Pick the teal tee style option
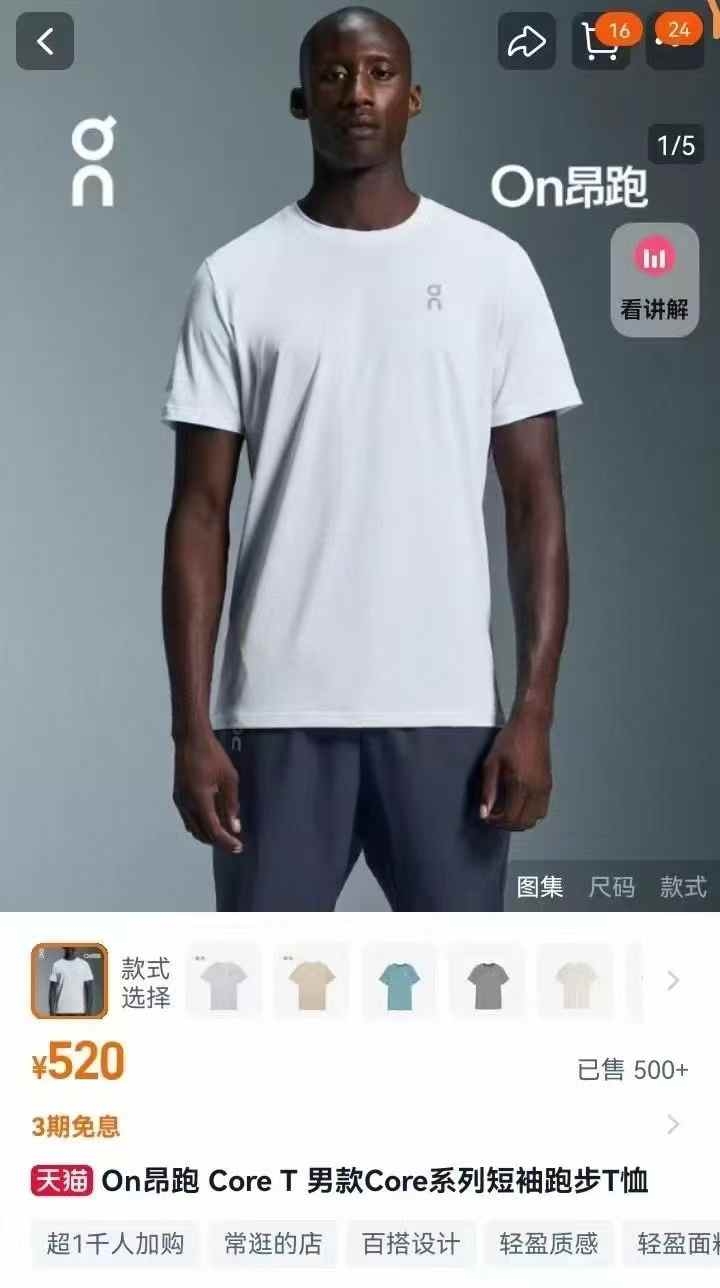This screenshot has height=1288, width=720. [400, 982]
